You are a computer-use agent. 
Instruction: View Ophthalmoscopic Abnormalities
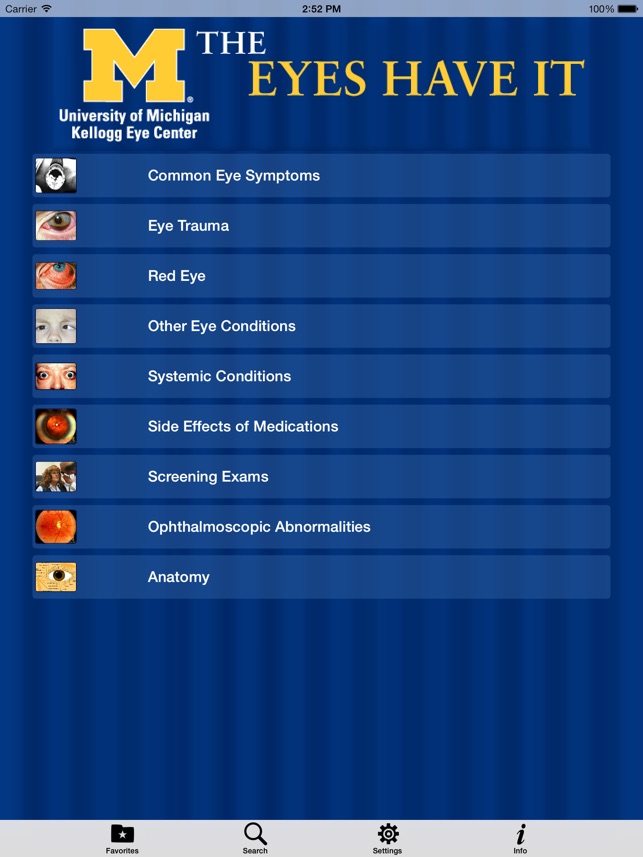coord(321,527)
